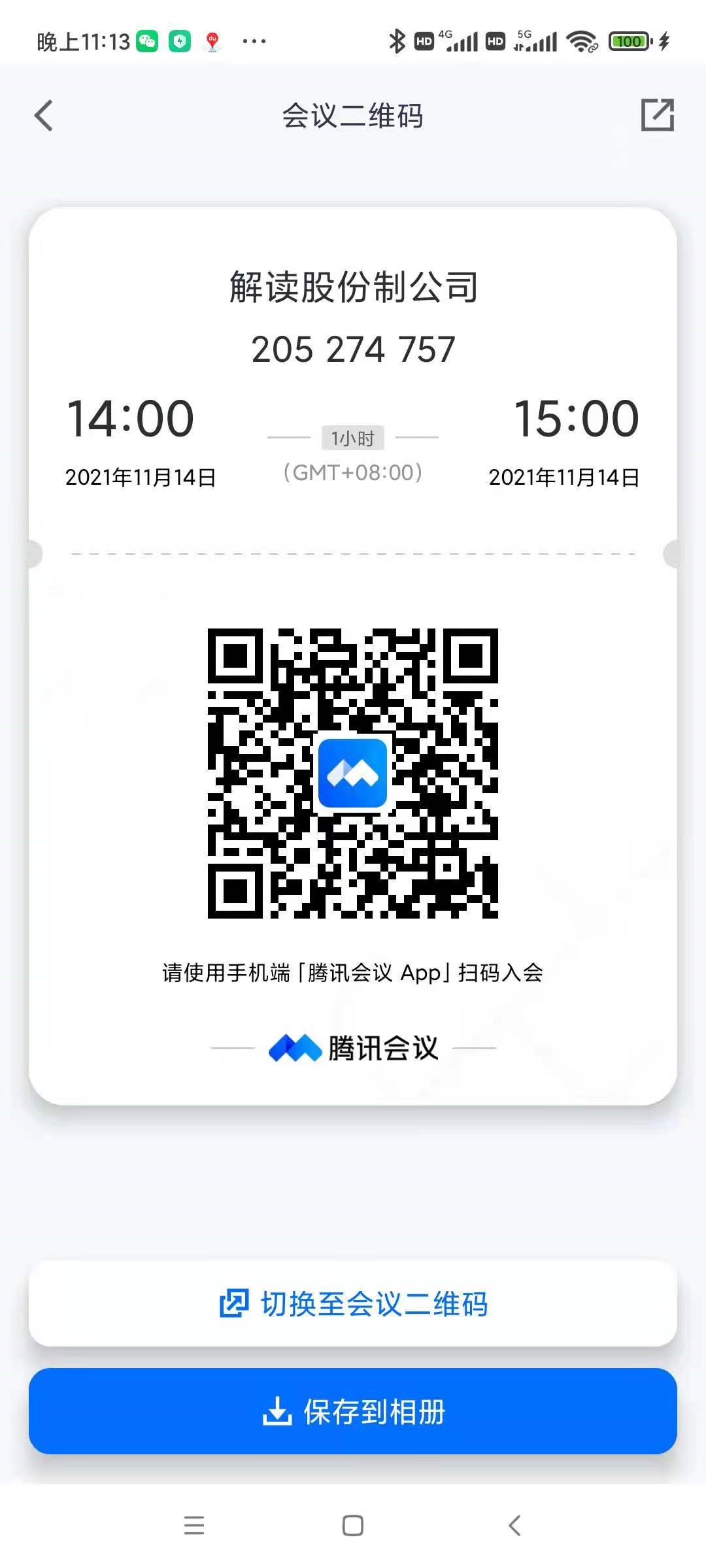The image size is (706, 1568).
Task: Tap 保存到相册 to save the QR code to the album
Action: (x=353, y=1411)
